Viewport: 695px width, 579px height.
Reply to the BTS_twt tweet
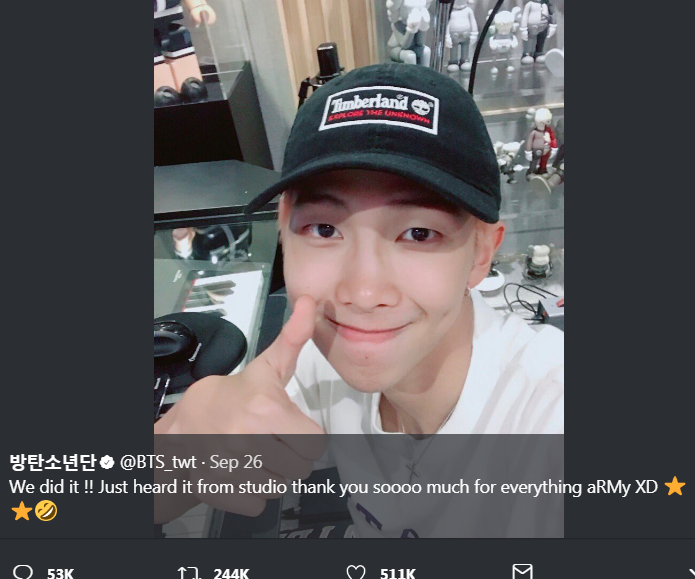click(23, 572)
